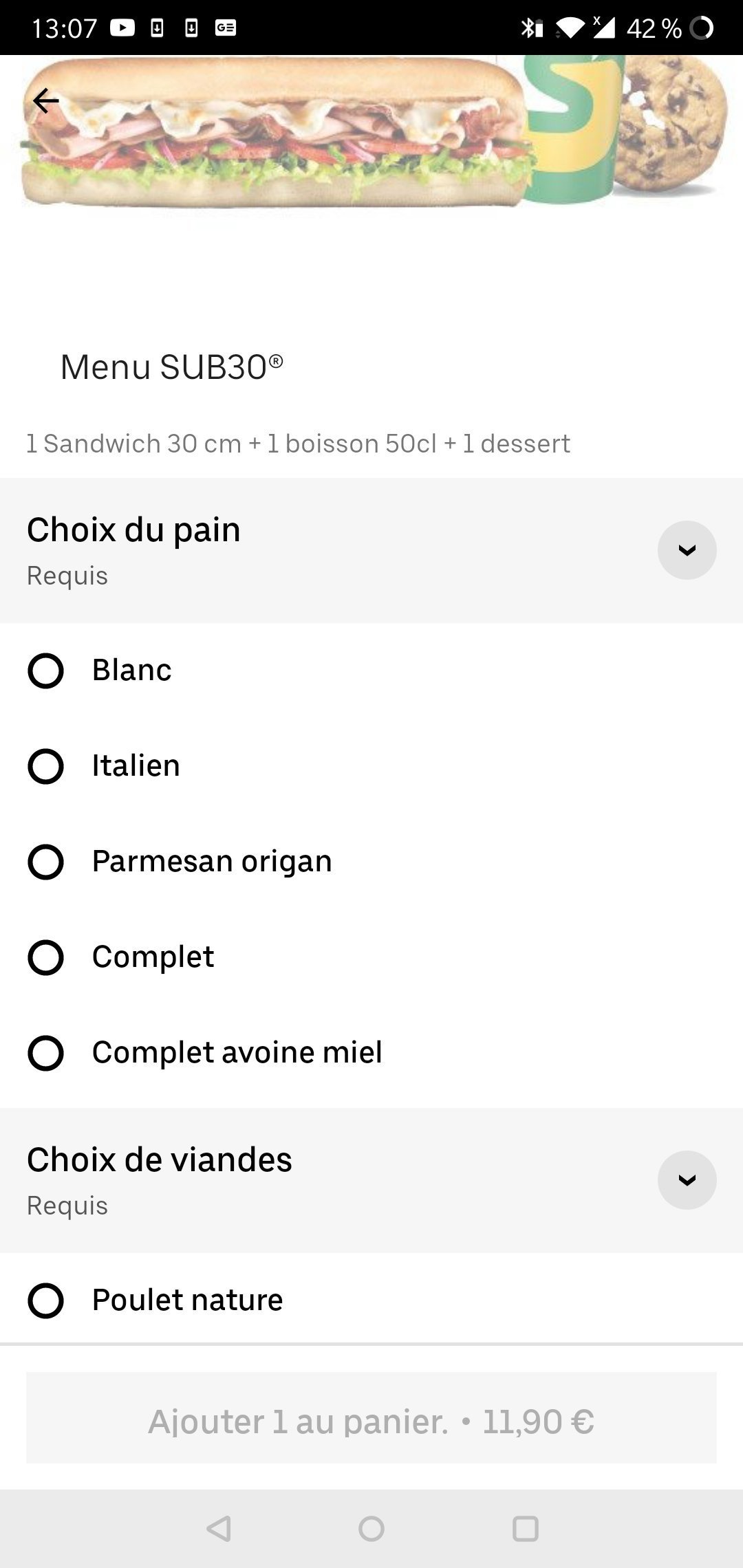
Task: Collapse the Choix de viandes section
Action: 687,1180
